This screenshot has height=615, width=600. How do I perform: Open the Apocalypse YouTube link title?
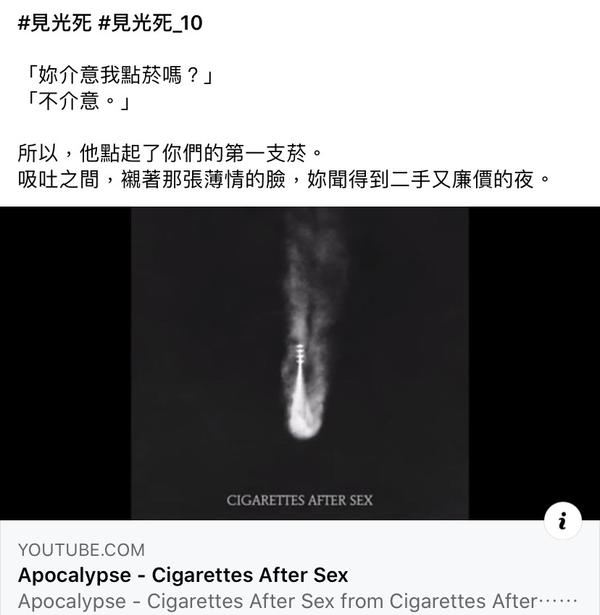(x=183, y=576)
